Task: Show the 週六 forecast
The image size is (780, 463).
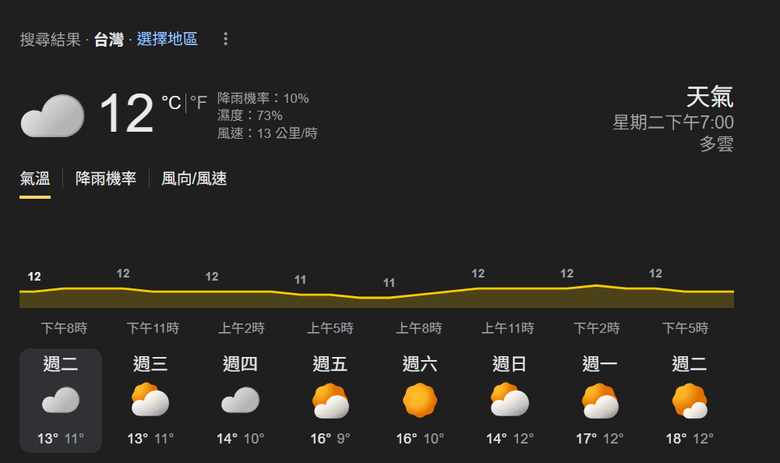Action: pyautogui.click(x=420, y=400)
